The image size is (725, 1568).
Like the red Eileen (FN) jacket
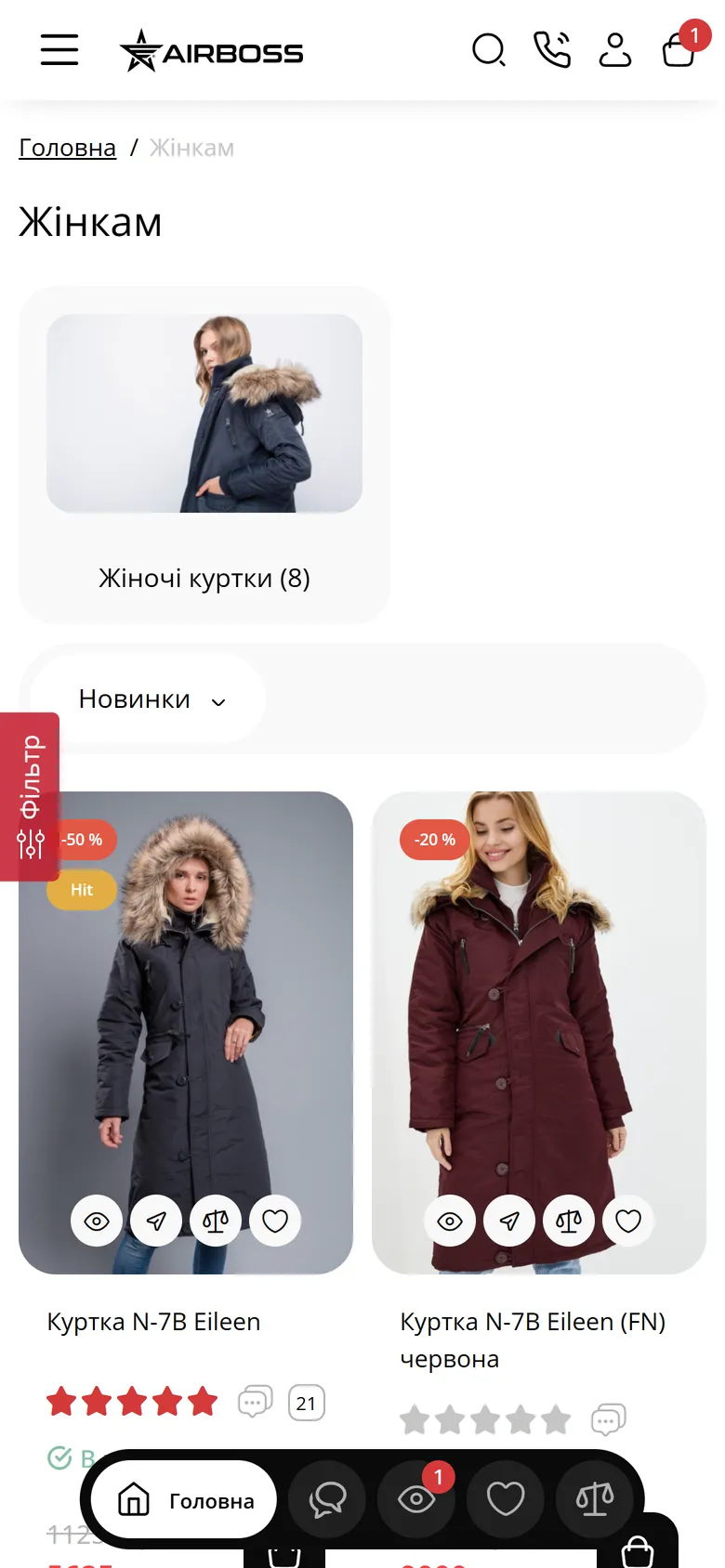[628, 1221]
